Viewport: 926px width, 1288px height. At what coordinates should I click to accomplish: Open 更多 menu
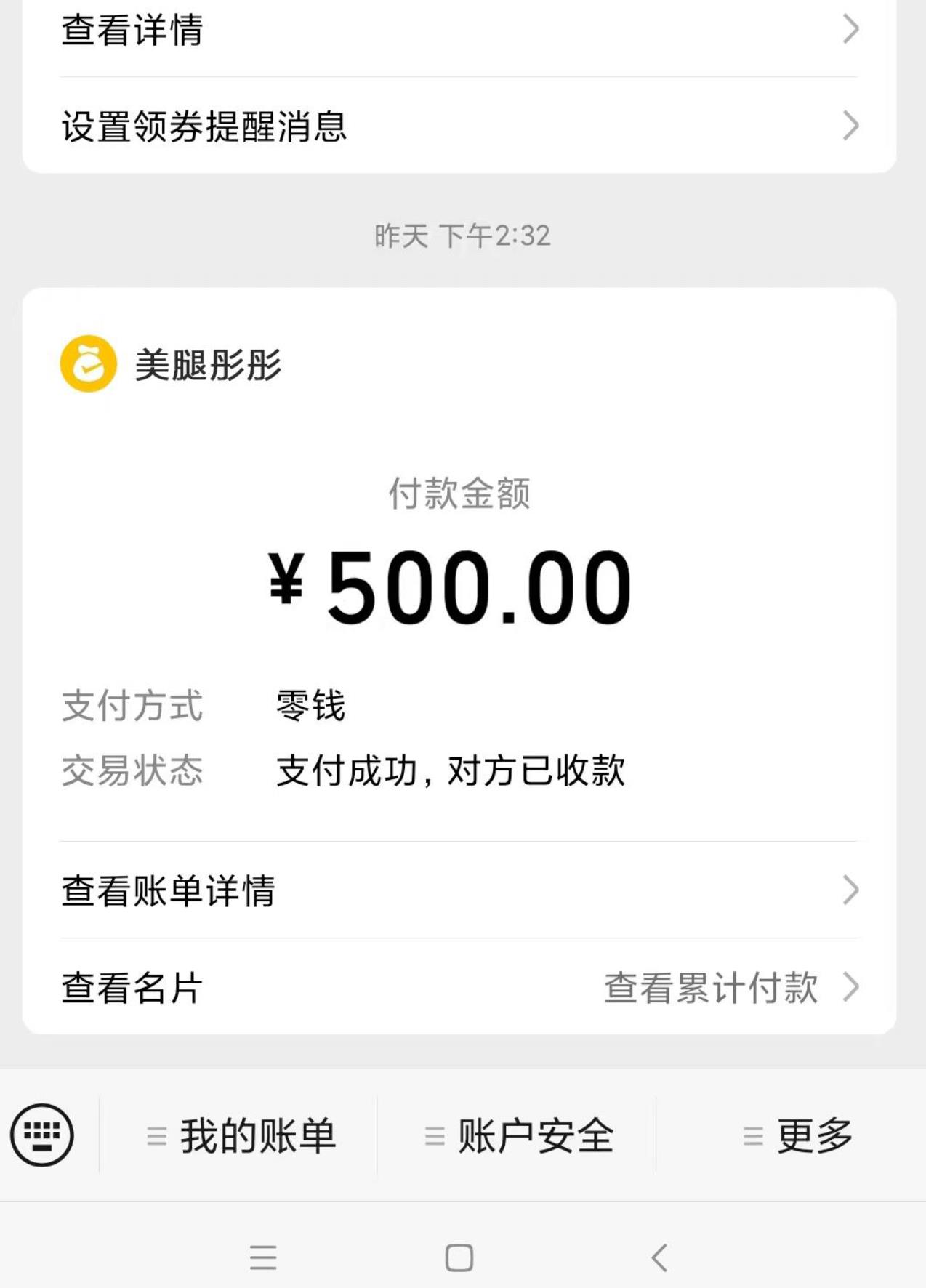click(797, 1135)
